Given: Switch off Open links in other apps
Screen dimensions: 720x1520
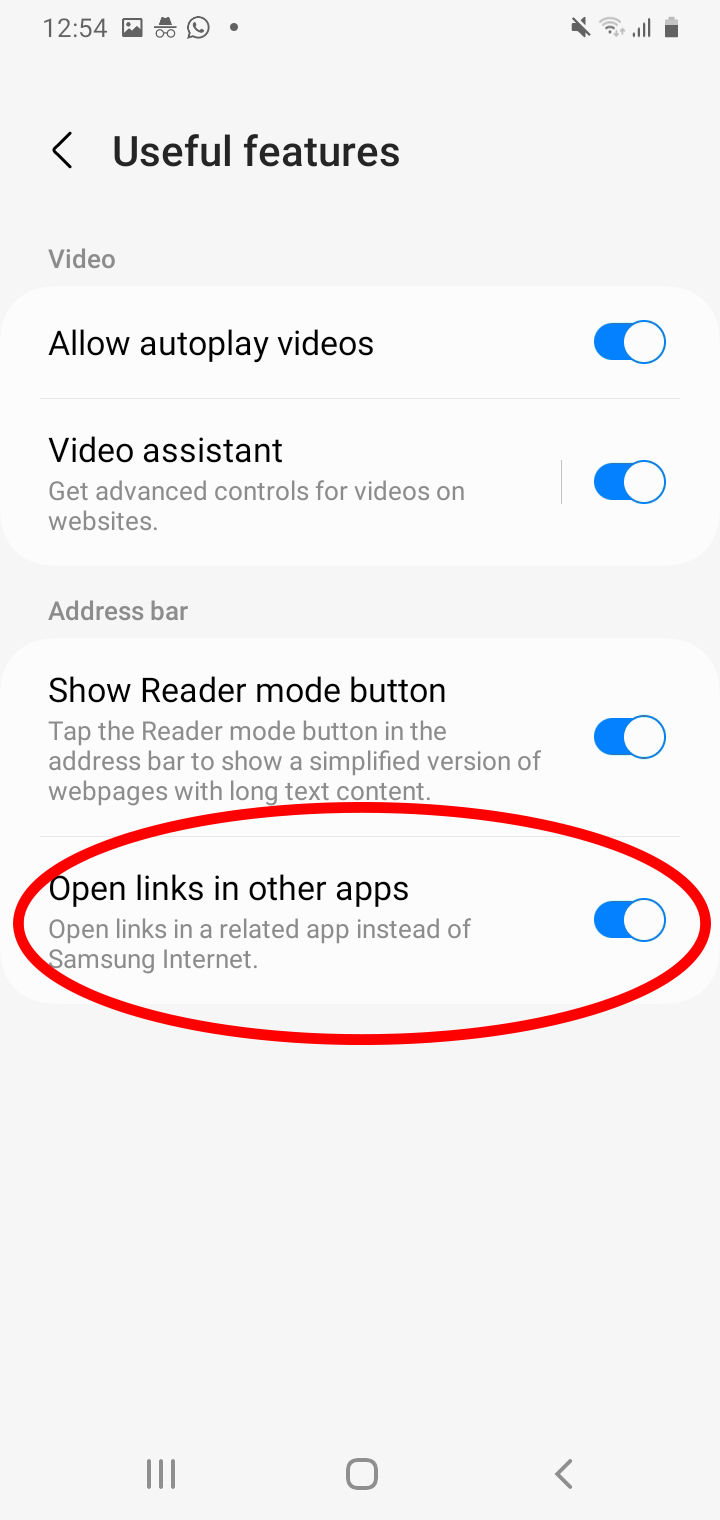Looking at the screenshot, I should pyautogui.click(x=629, y=920).
